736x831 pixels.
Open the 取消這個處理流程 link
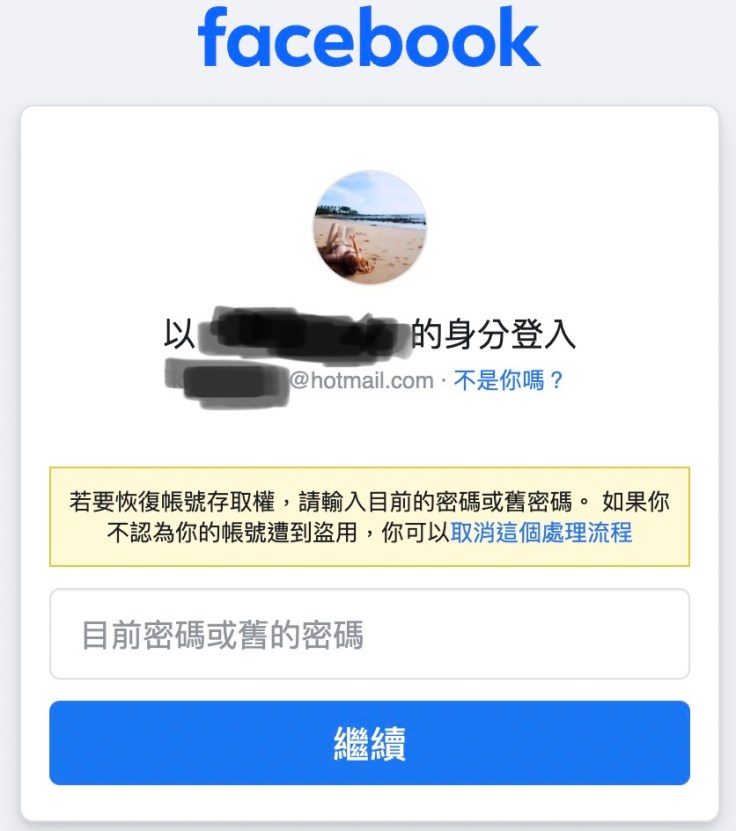tap(541, 532)
